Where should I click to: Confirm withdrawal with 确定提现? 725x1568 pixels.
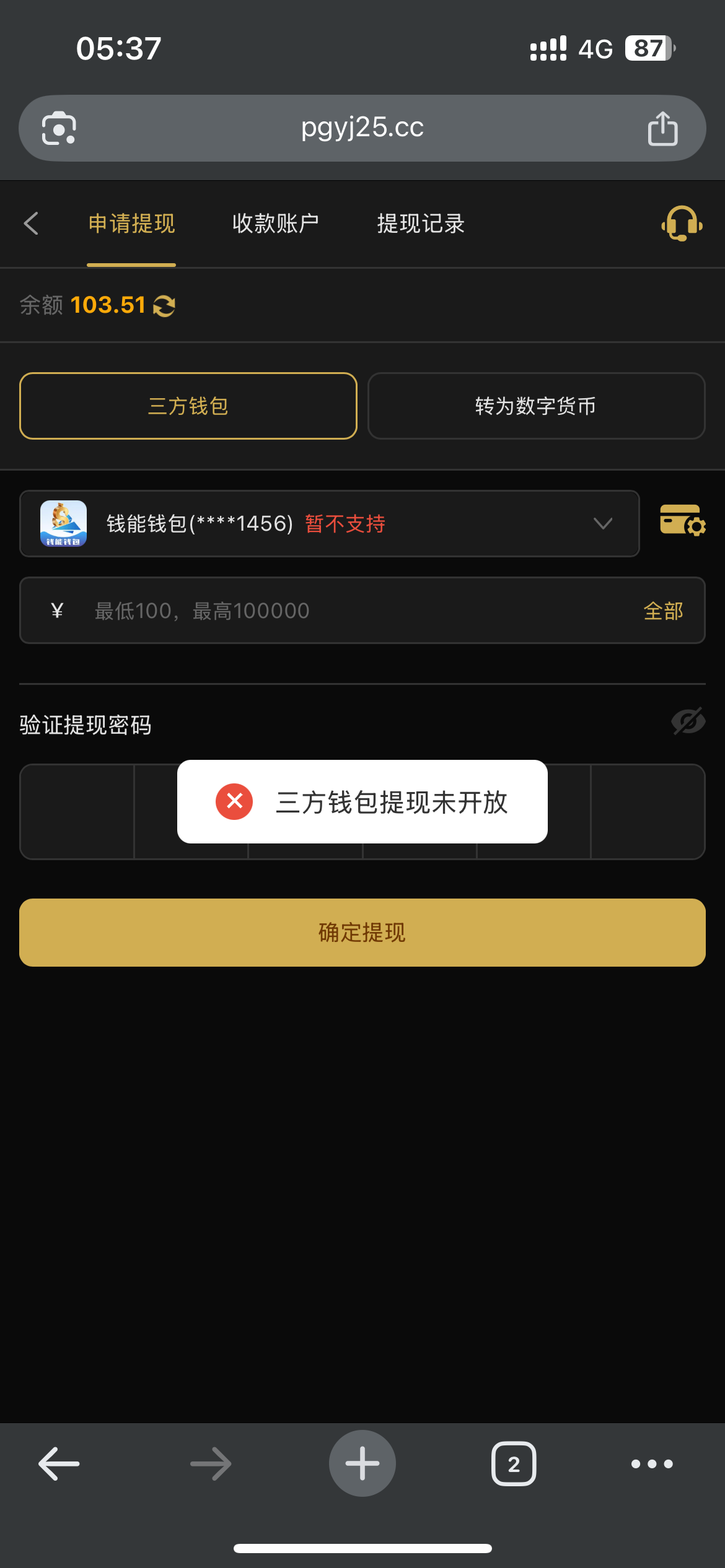(x=362, y=933)
